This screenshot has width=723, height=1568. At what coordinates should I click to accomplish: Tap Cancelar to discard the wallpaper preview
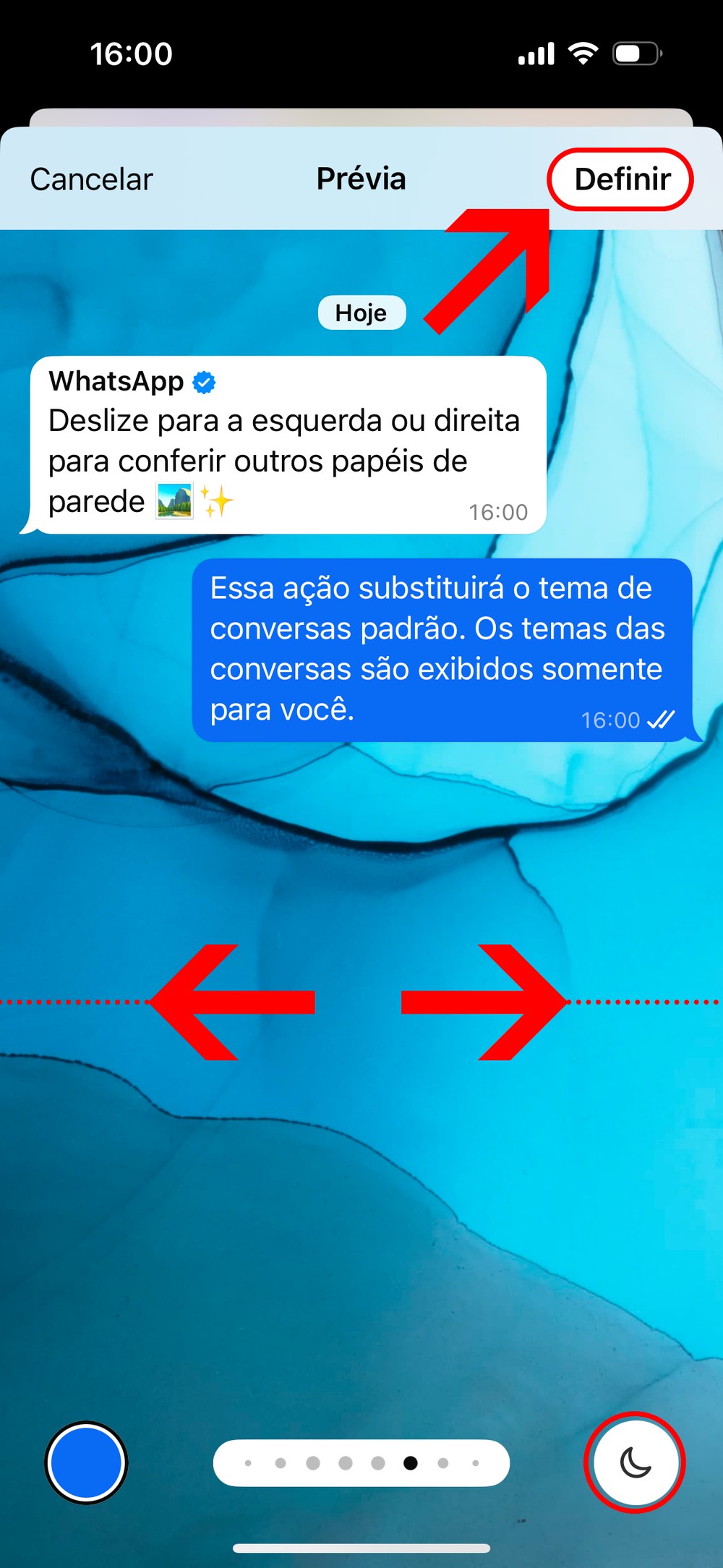pyautogui.click(x=91, y=179)
